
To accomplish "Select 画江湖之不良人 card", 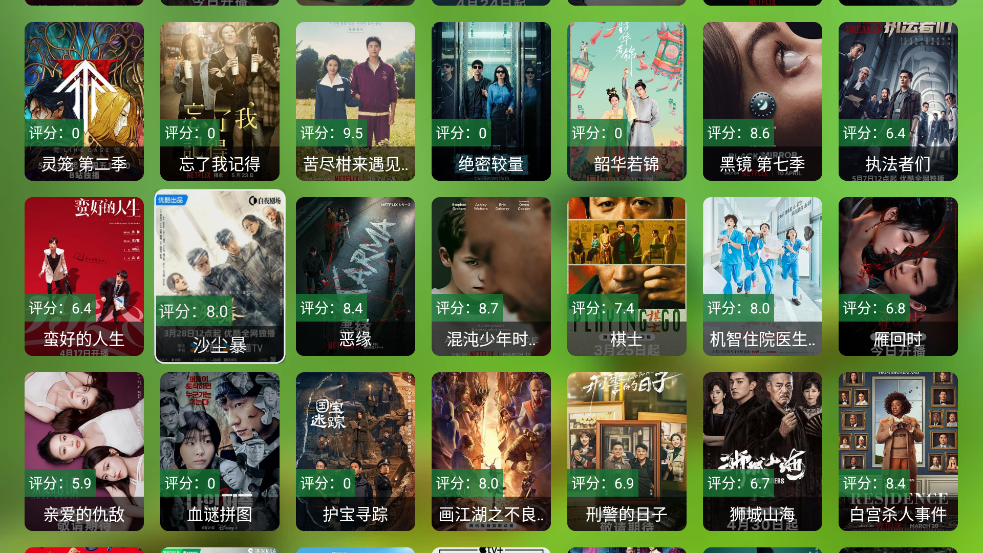I will coord(491,451).
